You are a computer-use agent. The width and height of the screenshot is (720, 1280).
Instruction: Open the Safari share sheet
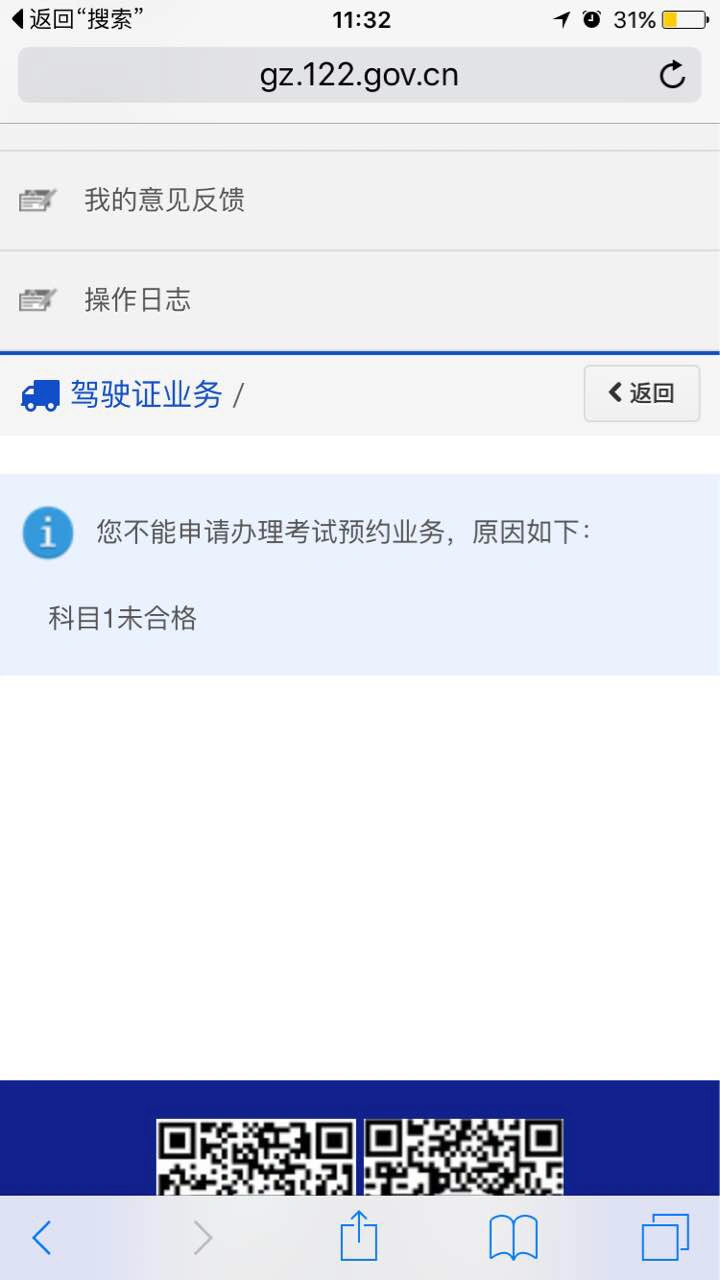pos(359,1236)
